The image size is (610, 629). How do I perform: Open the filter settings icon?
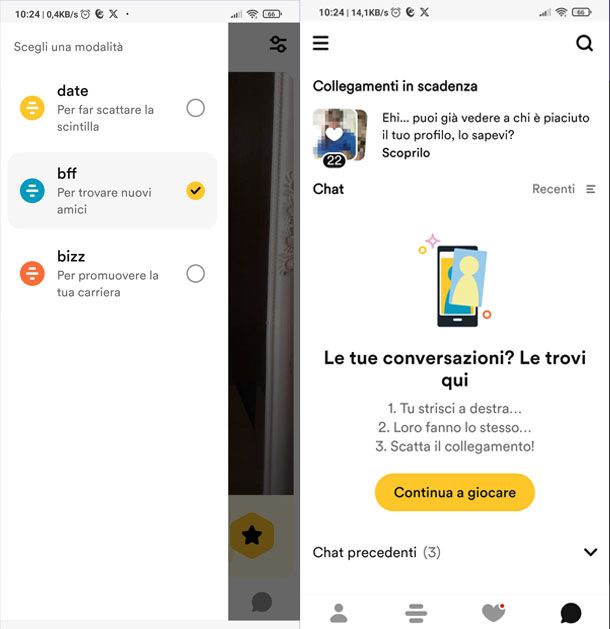point(278,44)
